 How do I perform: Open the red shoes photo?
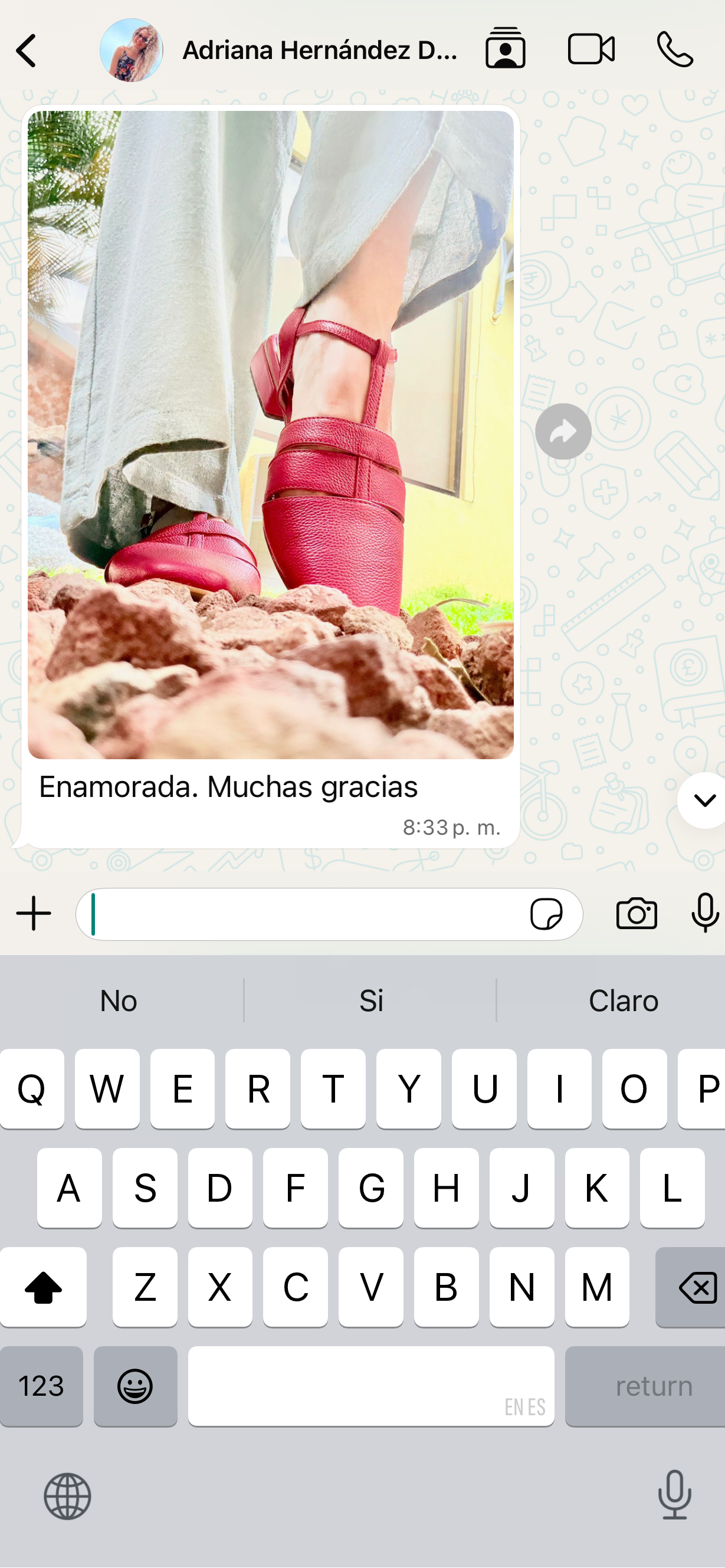tap(270, 435)
